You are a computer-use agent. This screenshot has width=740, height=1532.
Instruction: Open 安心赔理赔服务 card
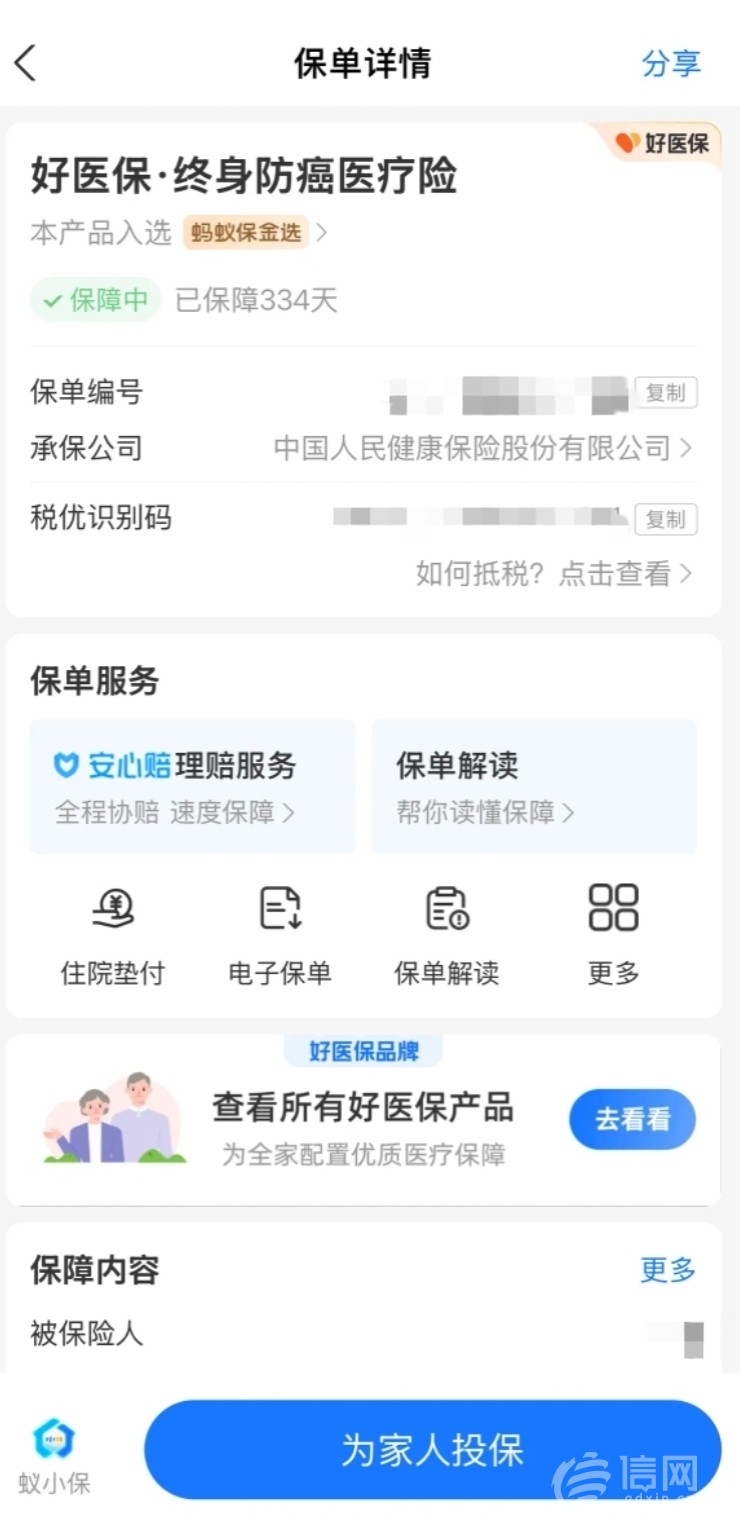pyautogui.click(x=192, y=786)
